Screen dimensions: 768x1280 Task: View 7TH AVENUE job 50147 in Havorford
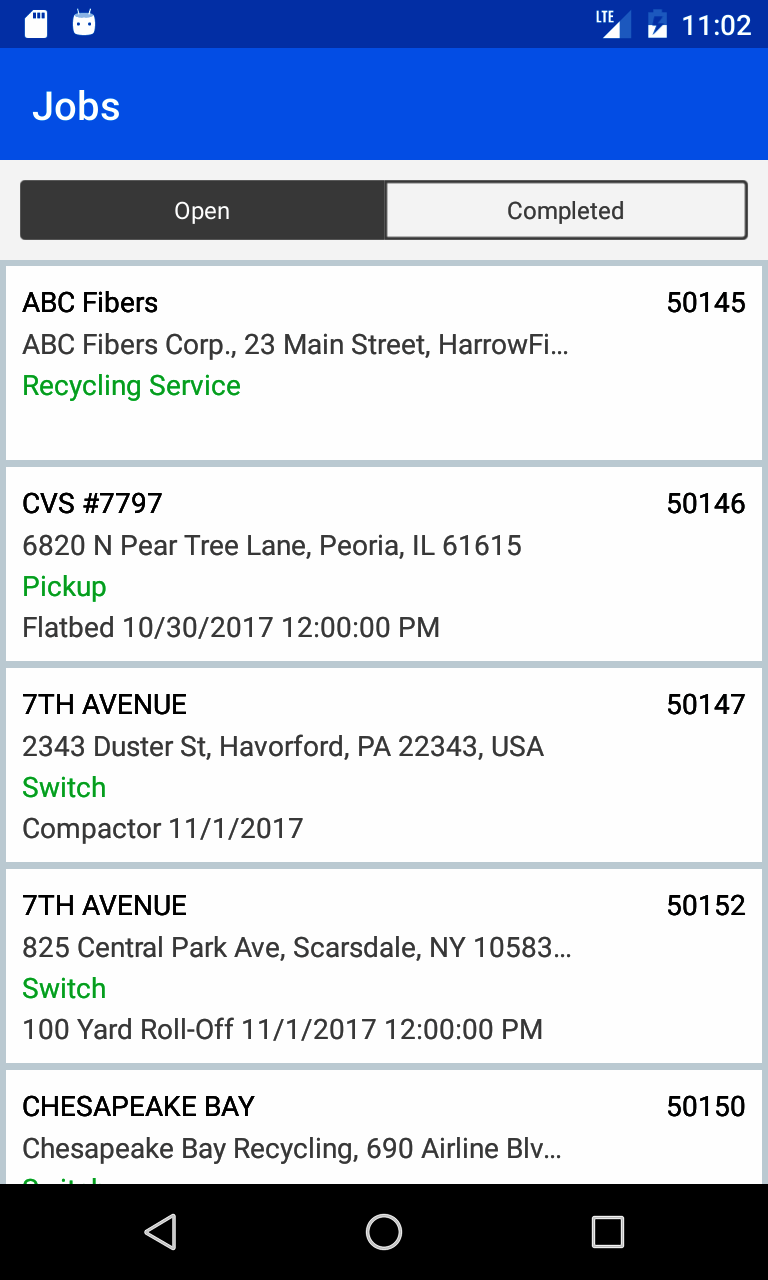point(384,765)
